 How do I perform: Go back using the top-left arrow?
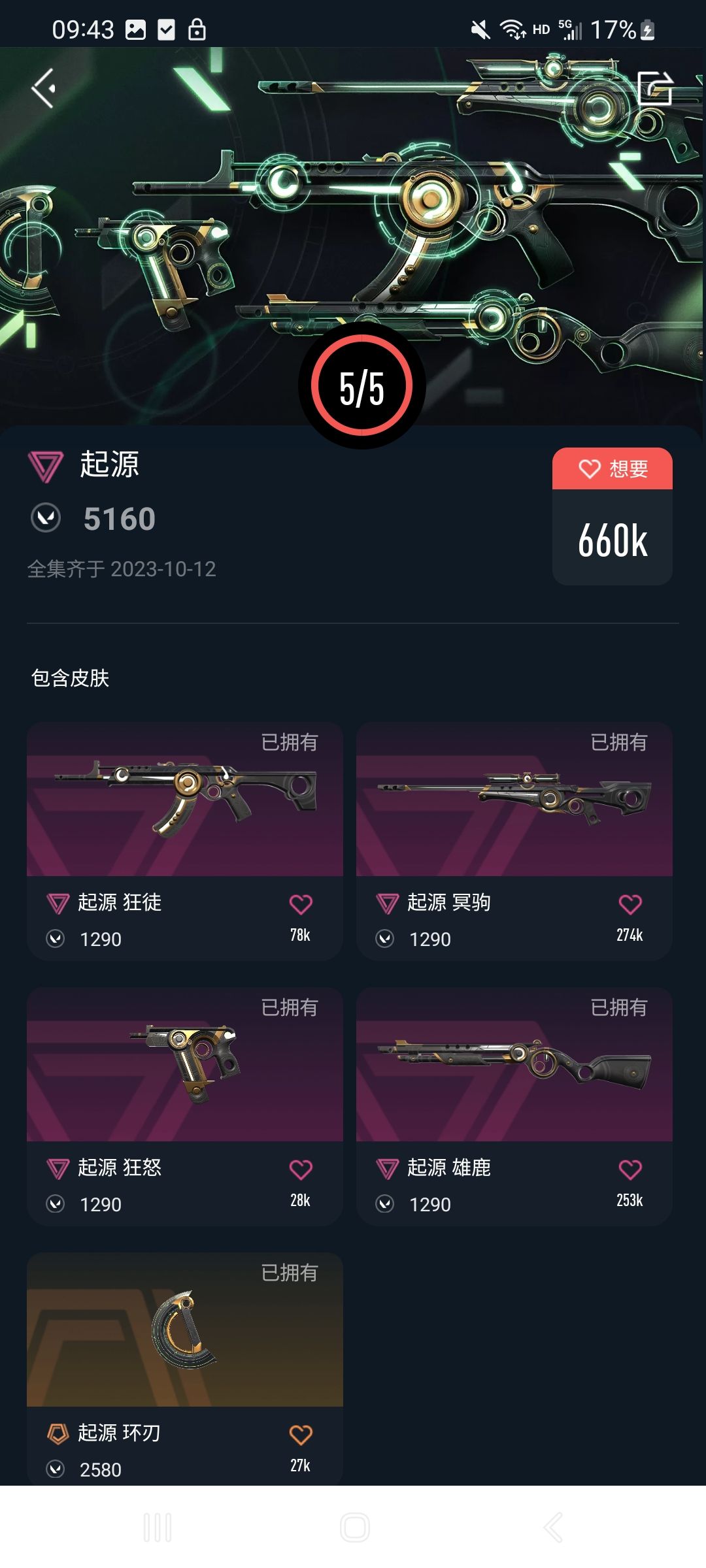[43, 88]
